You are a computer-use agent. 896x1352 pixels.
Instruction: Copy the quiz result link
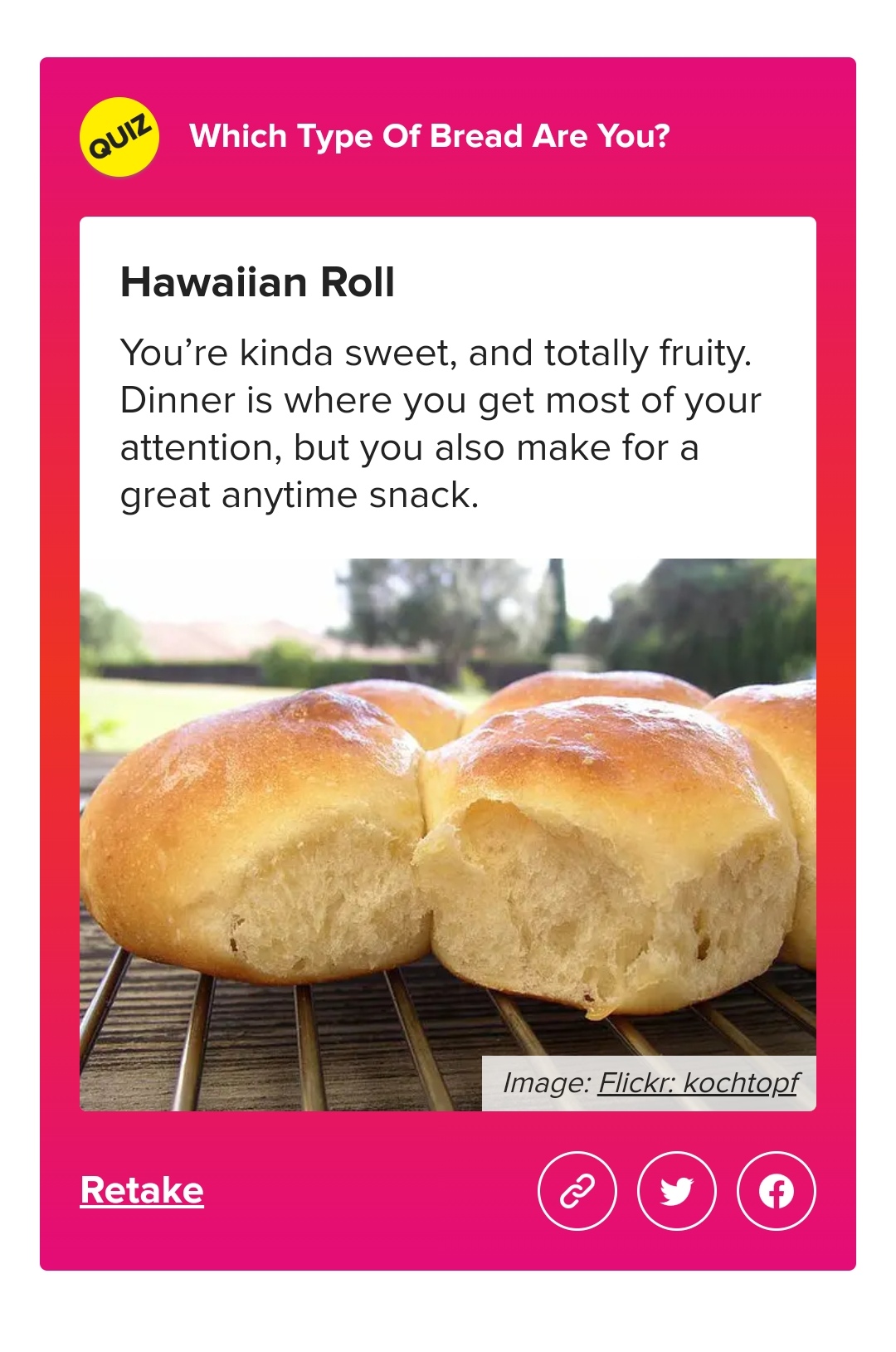tap(577, 1191)
